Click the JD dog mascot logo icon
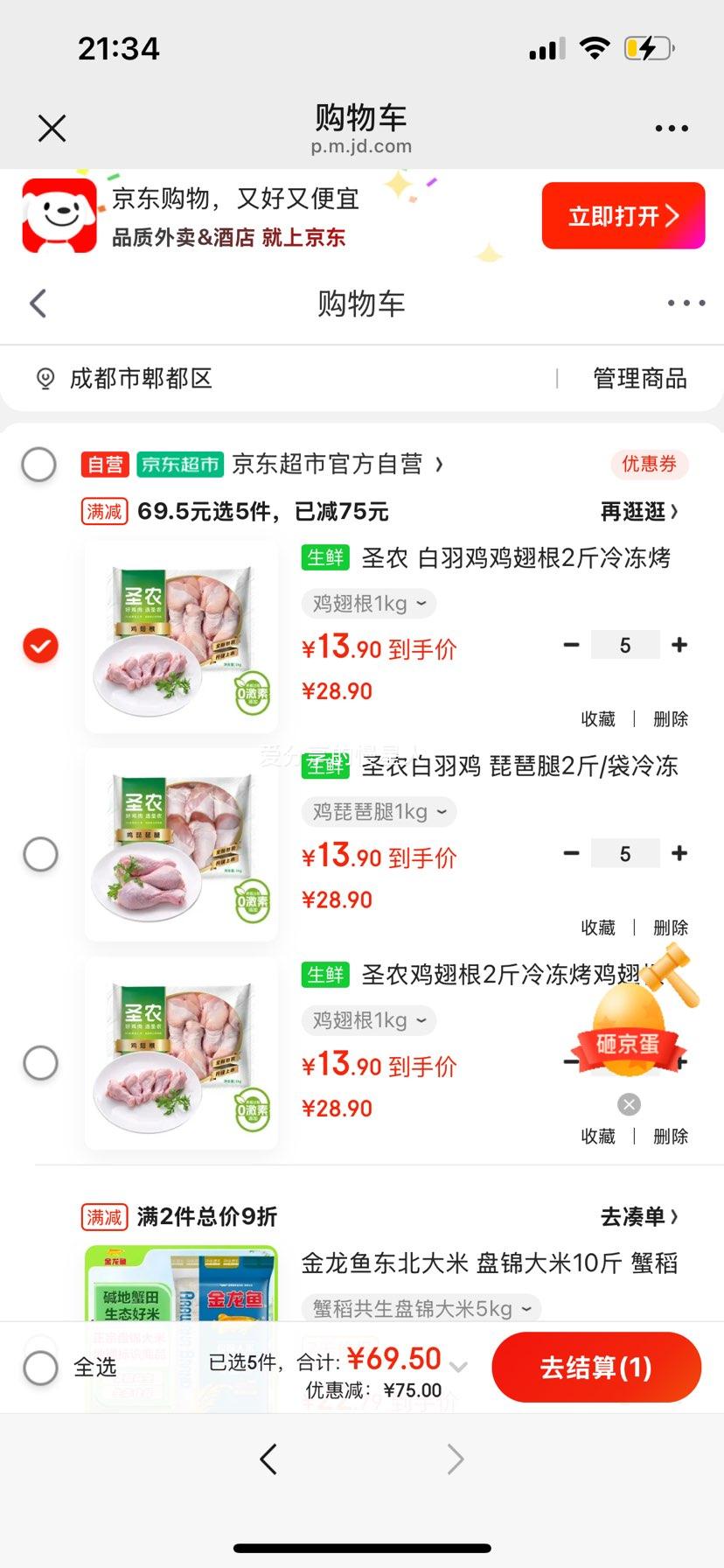 [x=58, y=213]
